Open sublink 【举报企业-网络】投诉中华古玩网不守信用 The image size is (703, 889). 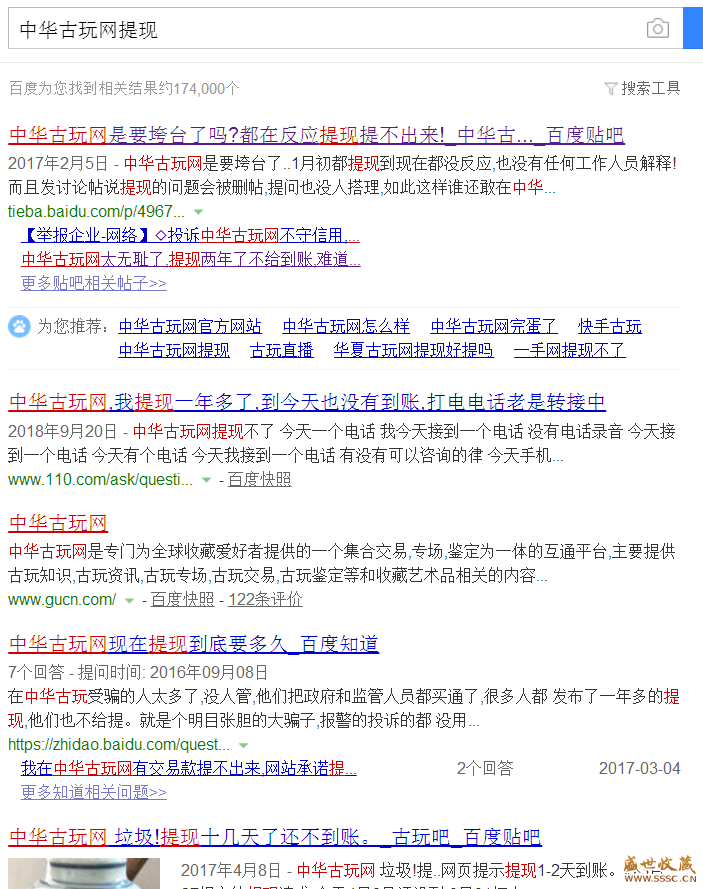click(x=190, y=236)
